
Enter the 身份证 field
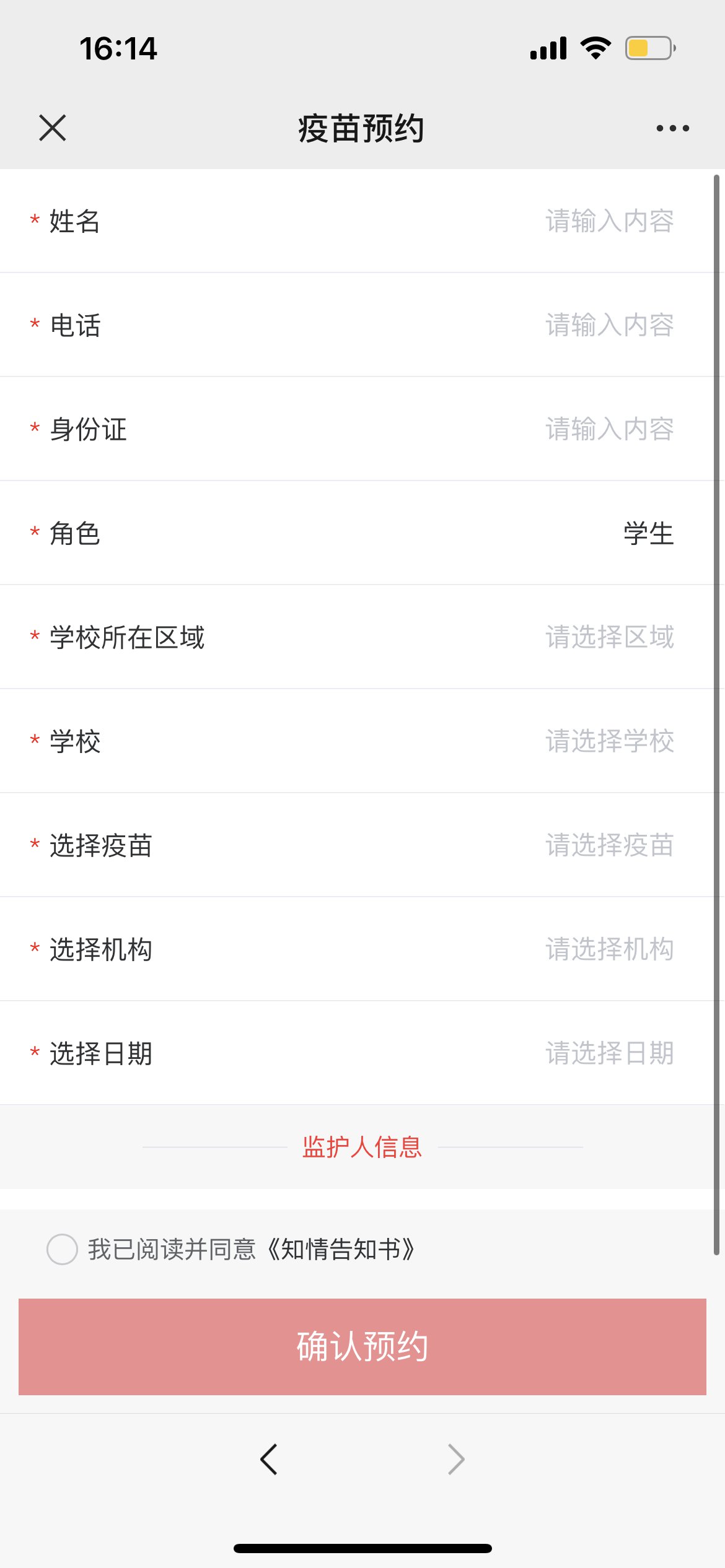pyautogui.click(x=609, y=429)
